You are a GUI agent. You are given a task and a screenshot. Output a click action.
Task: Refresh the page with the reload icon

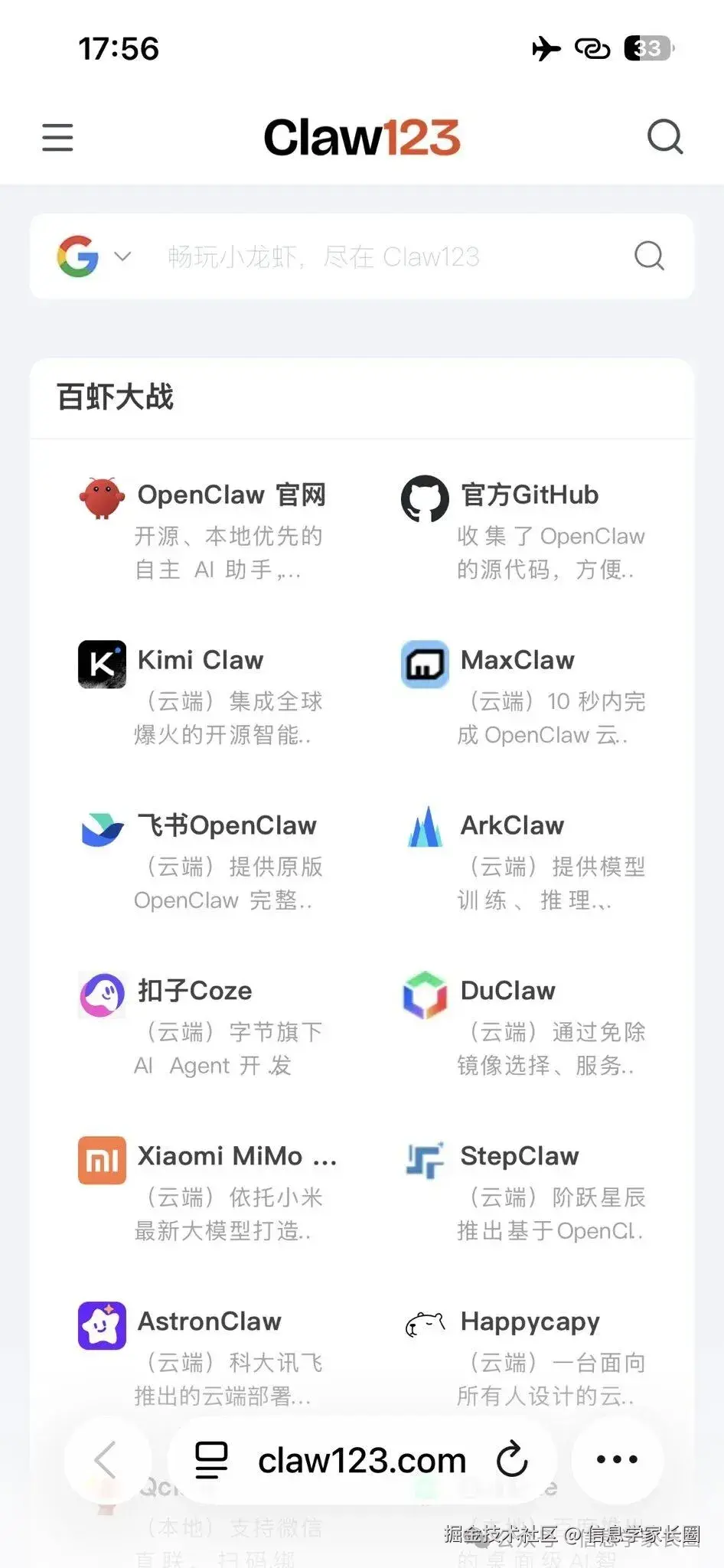coord(514,1459)
